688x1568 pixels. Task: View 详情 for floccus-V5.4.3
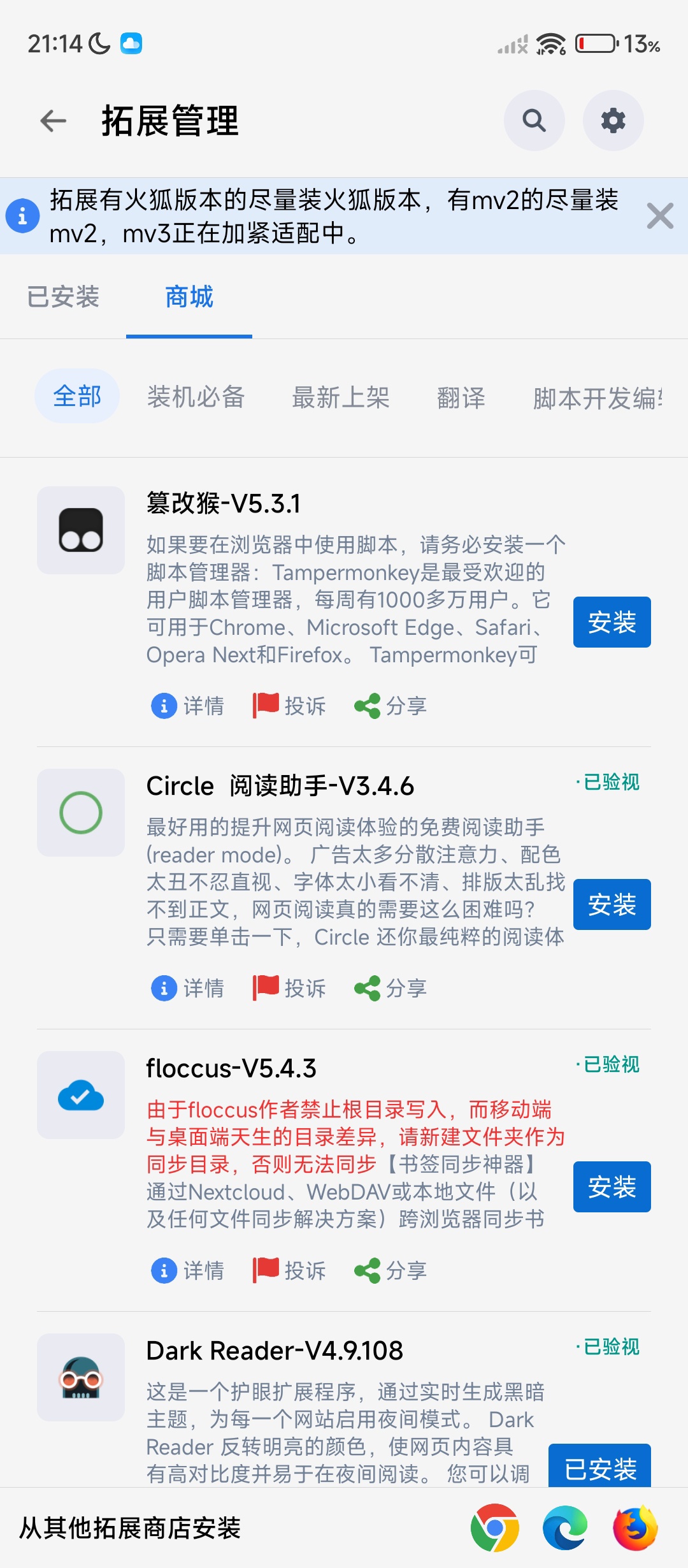click(x=188, y=1270)
